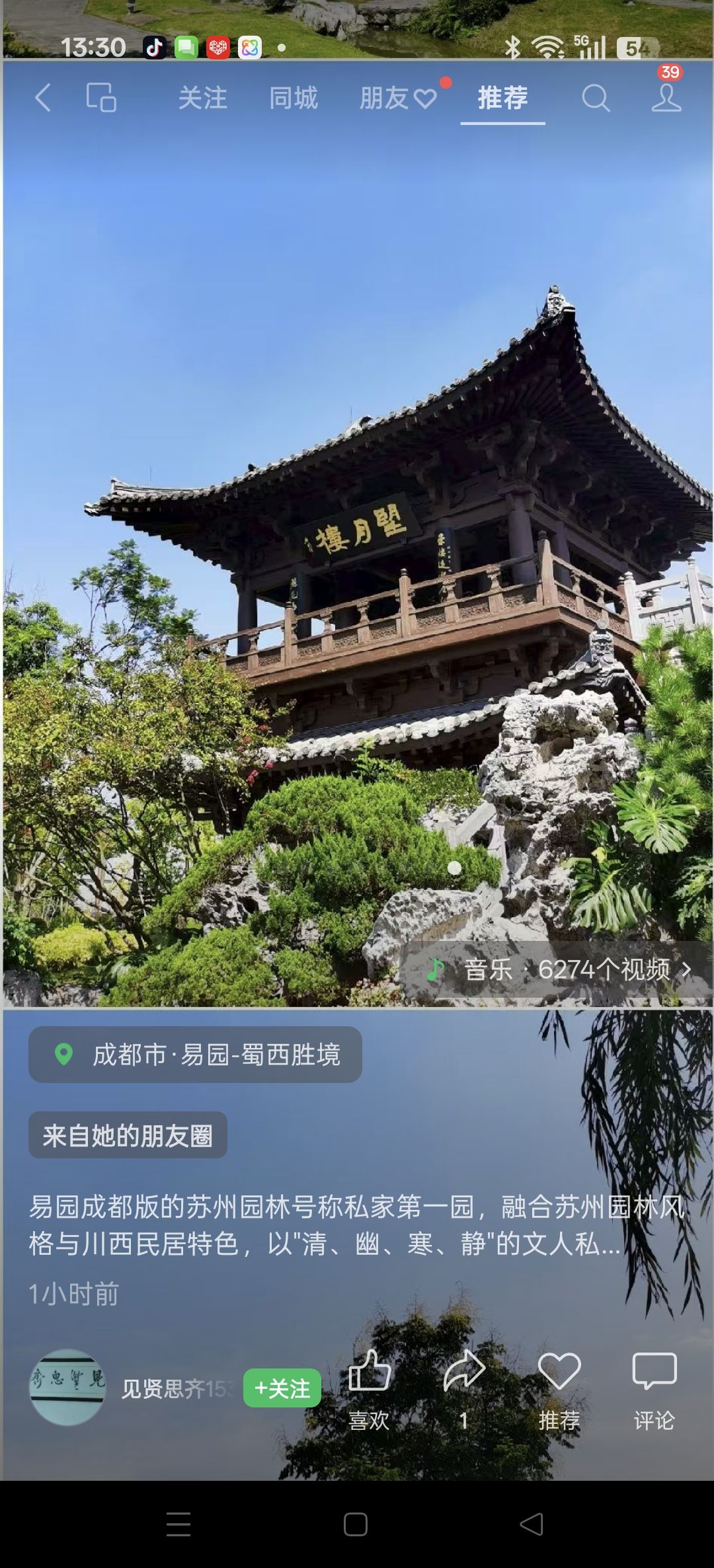
Task: Follow the author with +关注
Action: point(282,1388)
